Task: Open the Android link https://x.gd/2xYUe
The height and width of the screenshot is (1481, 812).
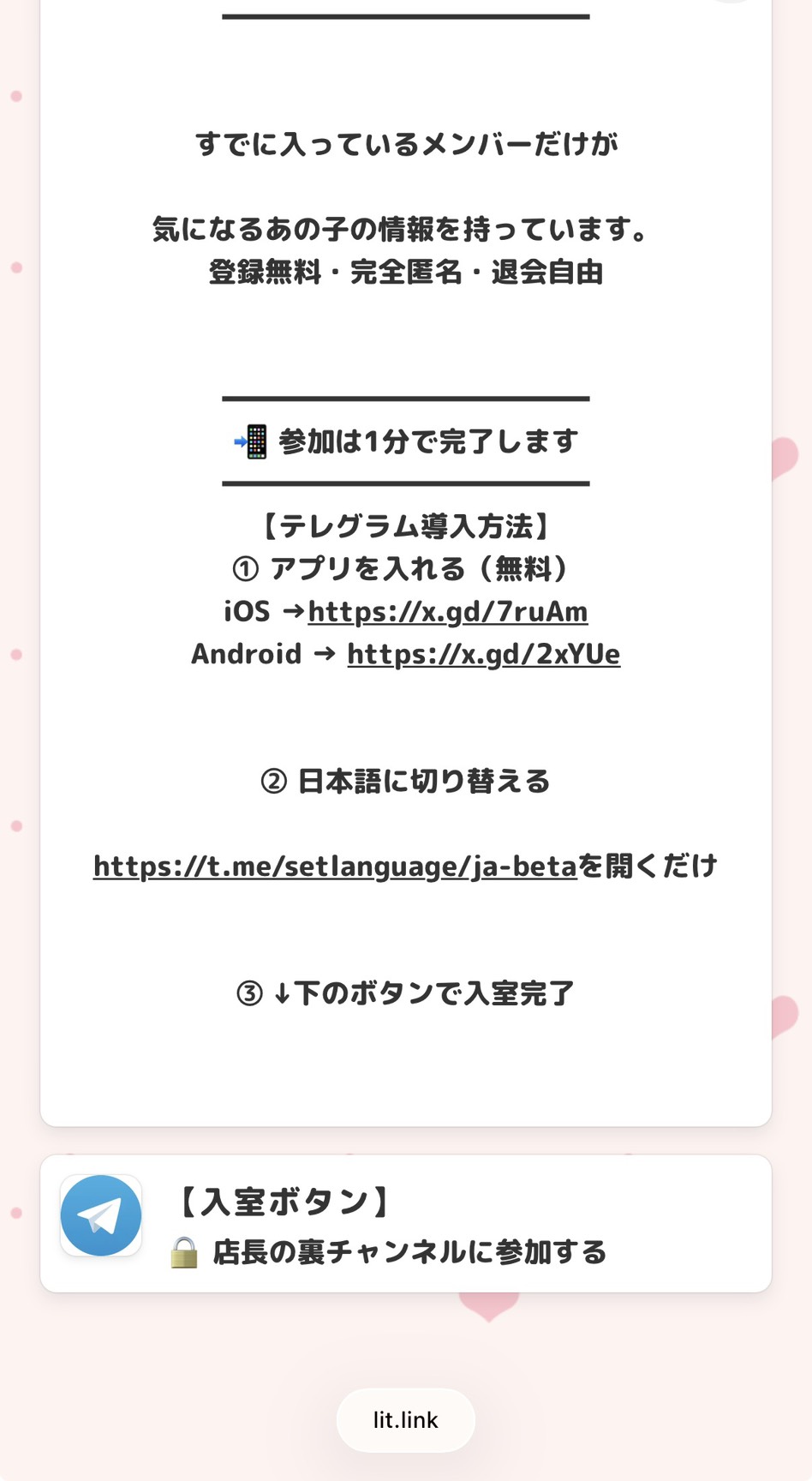Action: pos(483,655)
